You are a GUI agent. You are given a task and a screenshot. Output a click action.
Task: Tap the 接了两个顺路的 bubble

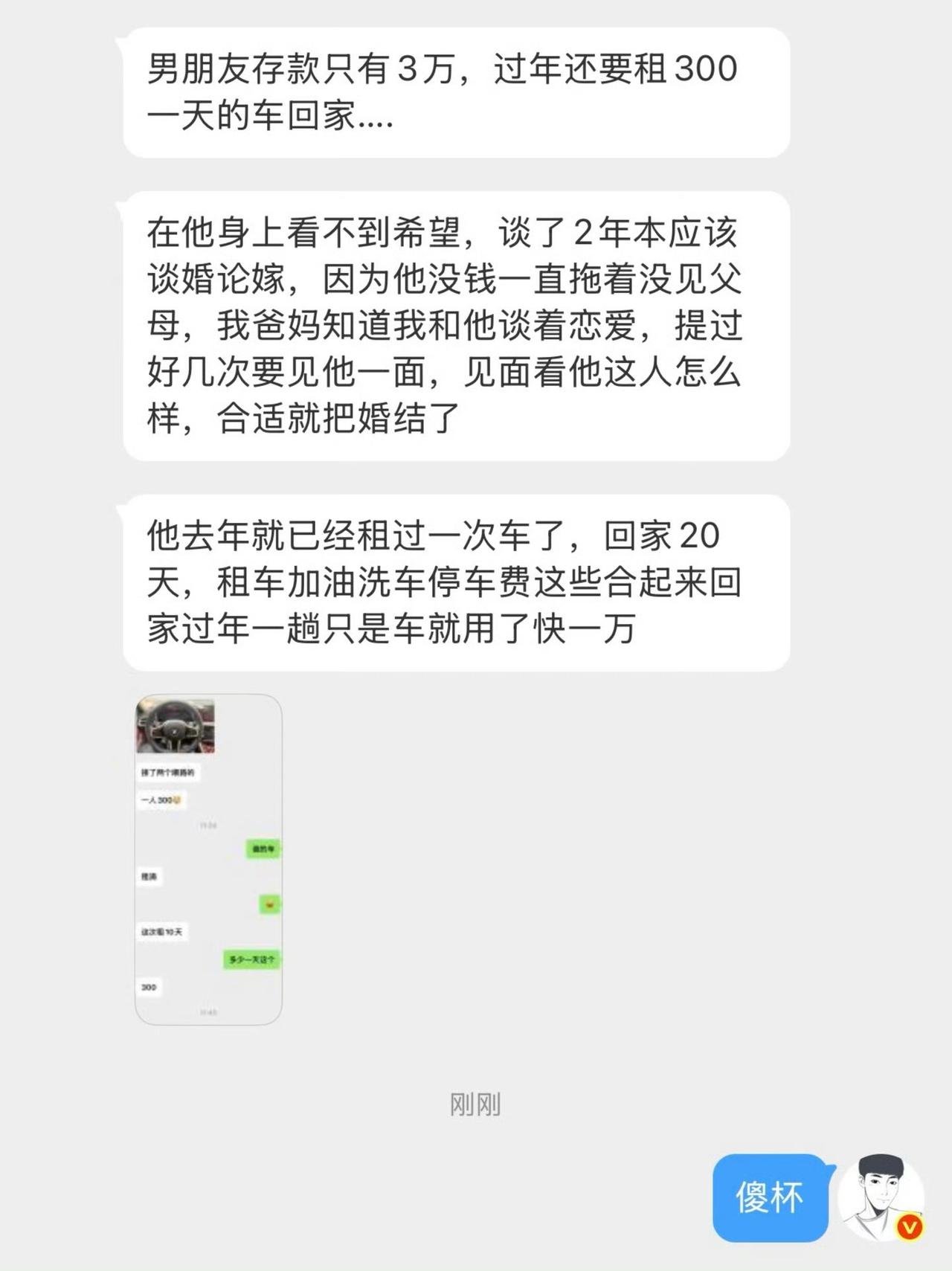[x=169, y=772]
